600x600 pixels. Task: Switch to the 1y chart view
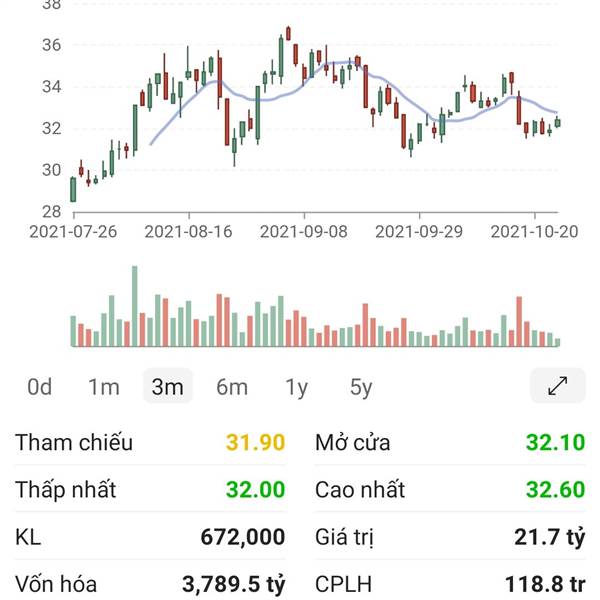coord(296,387)
